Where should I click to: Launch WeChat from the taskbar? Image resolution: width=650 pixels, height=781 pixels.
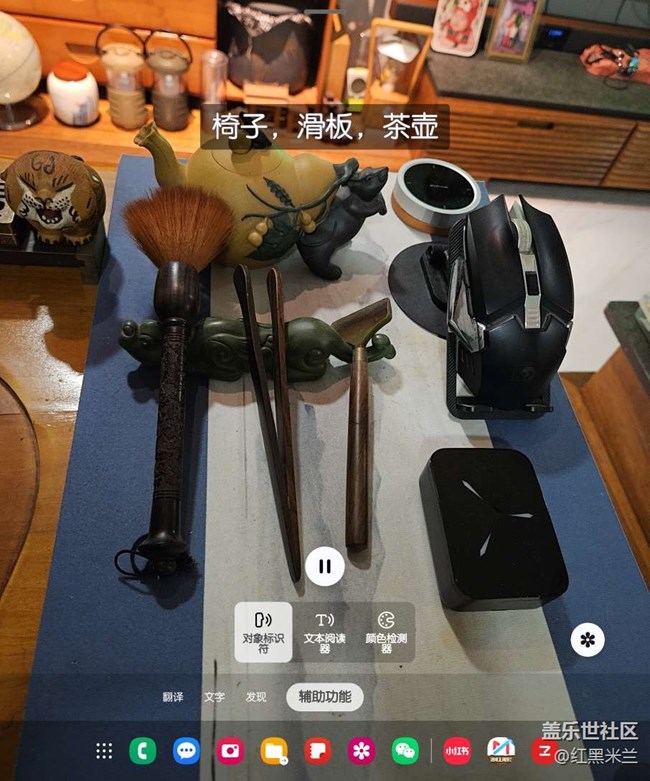pos(405,751)
